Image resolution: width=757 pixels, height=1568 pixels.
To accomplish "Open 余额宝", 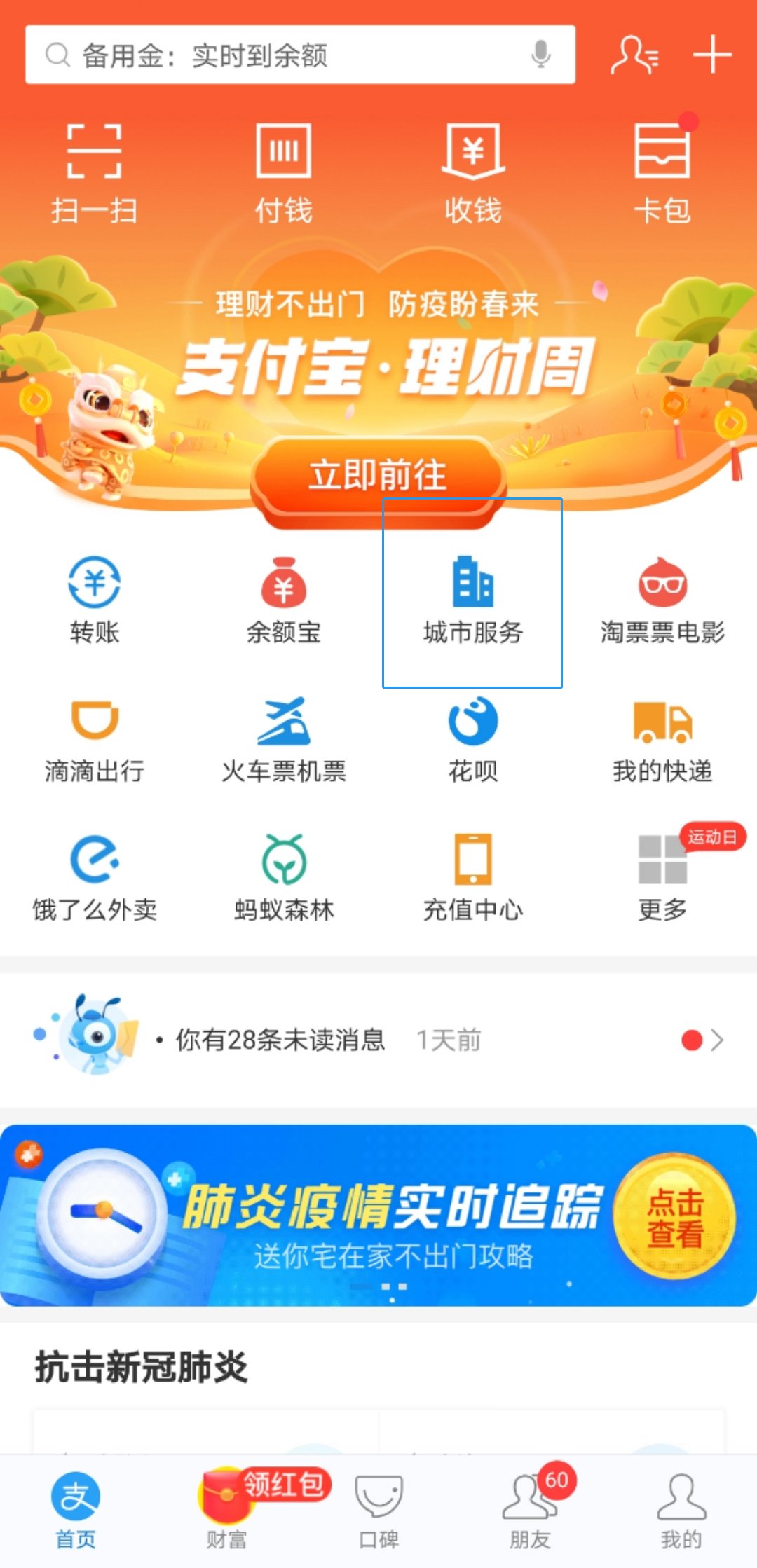I will point(283,600).
